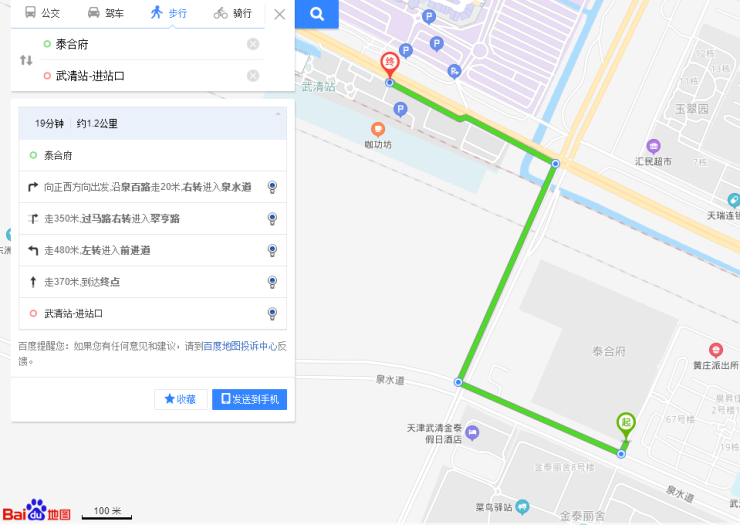Clear the 泰合府 start field
The image size is (740, 525).
253,44
